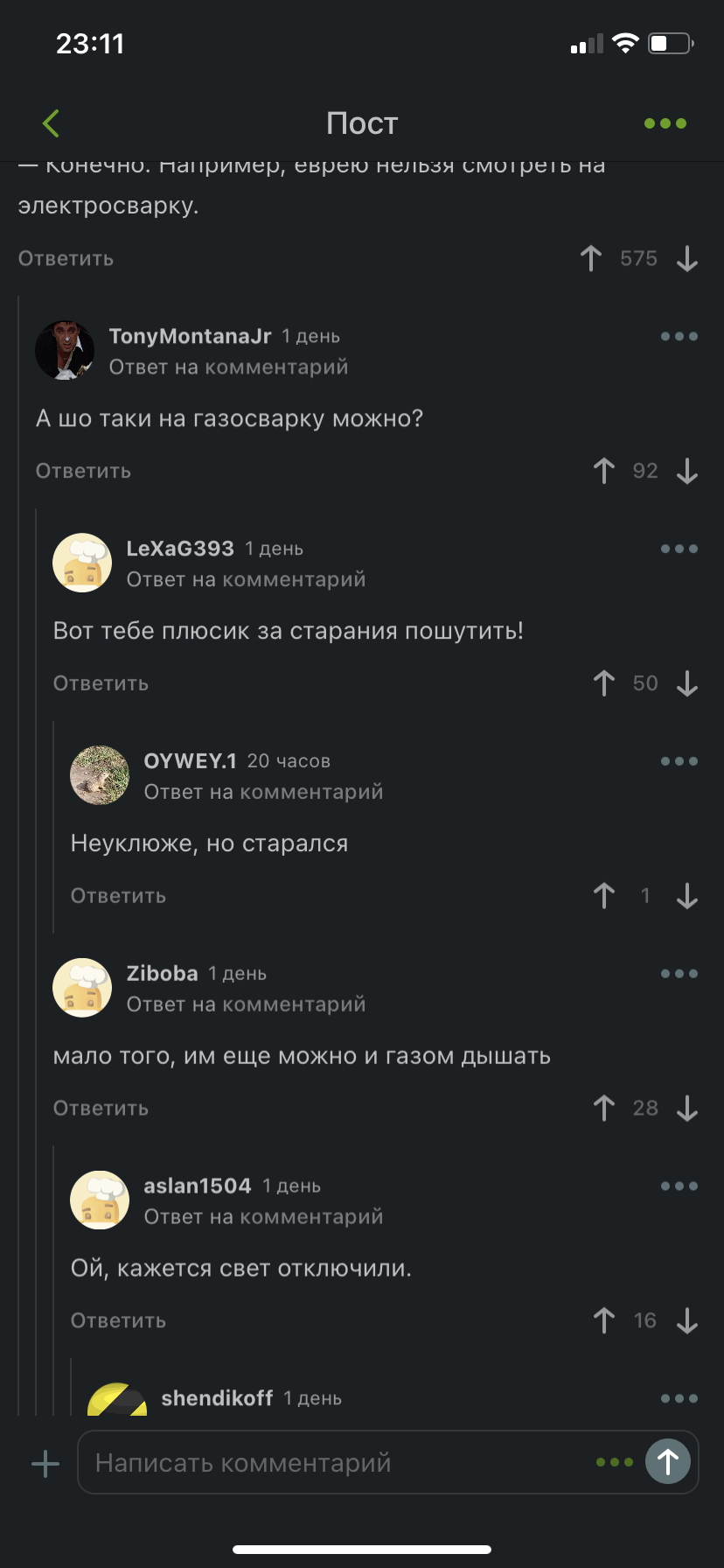Upvote TonyMontanaJr's comment
724x1568 pixels.
603,471
